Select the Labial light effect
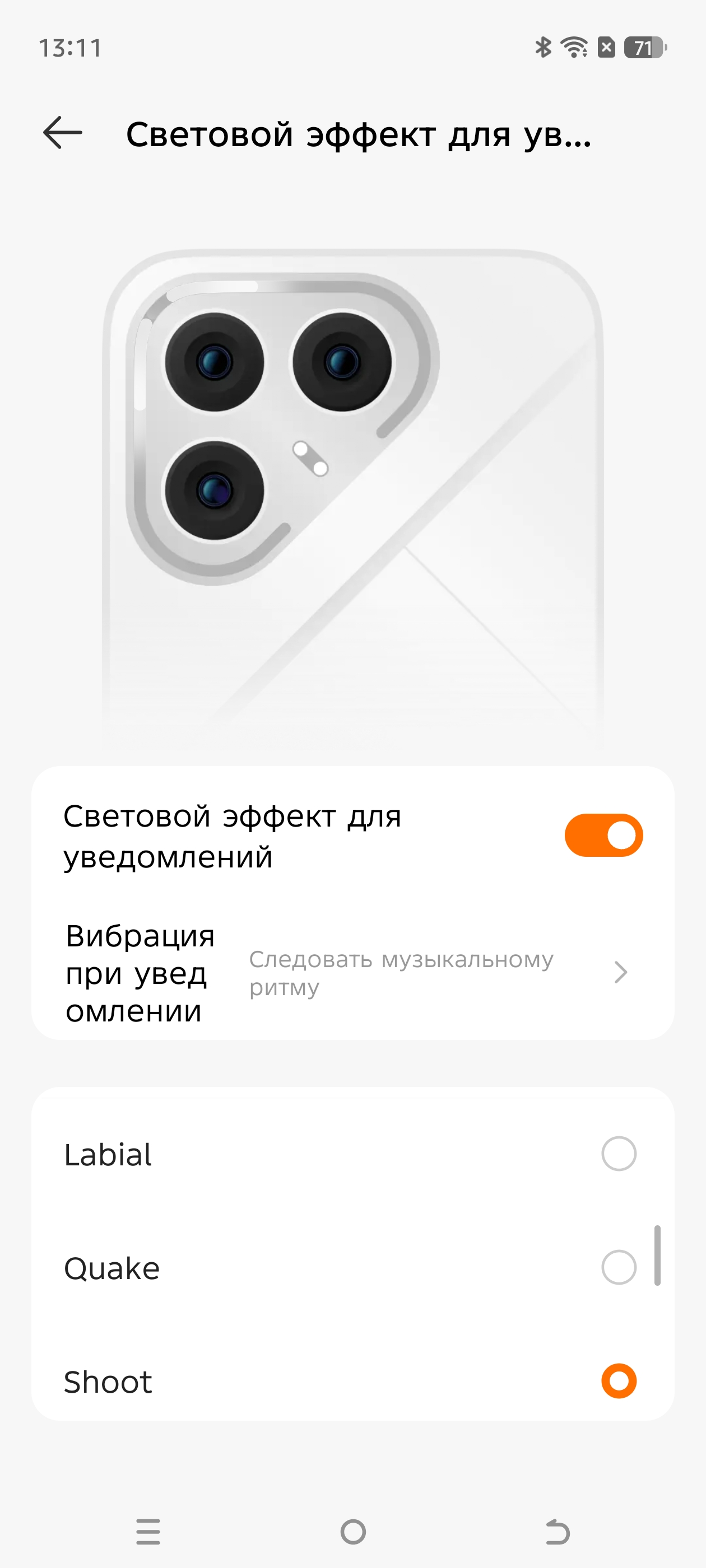 (x=618, y=1154)
